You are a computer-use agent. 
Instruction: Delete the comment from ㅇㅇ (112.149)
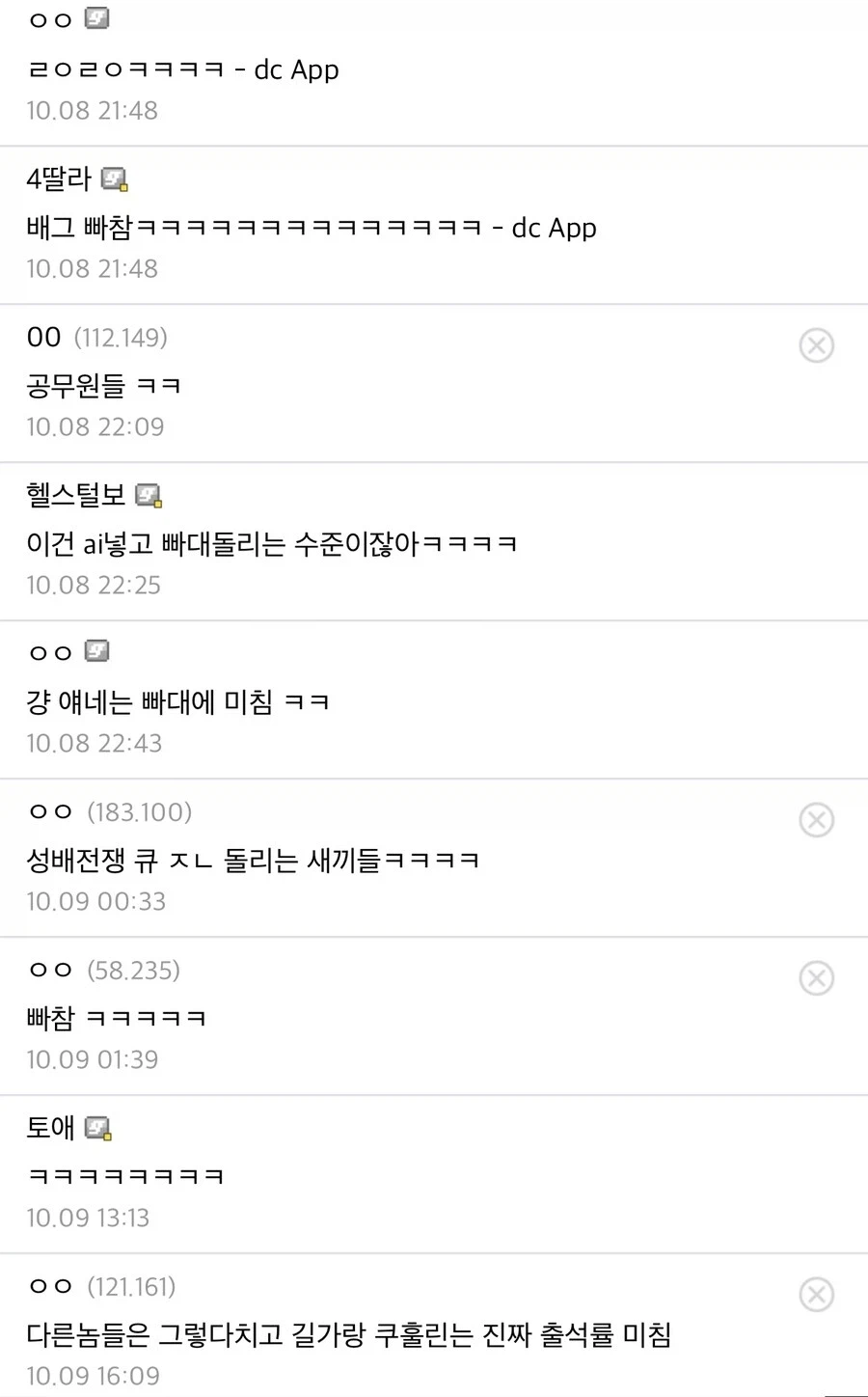tap(817, 344)
